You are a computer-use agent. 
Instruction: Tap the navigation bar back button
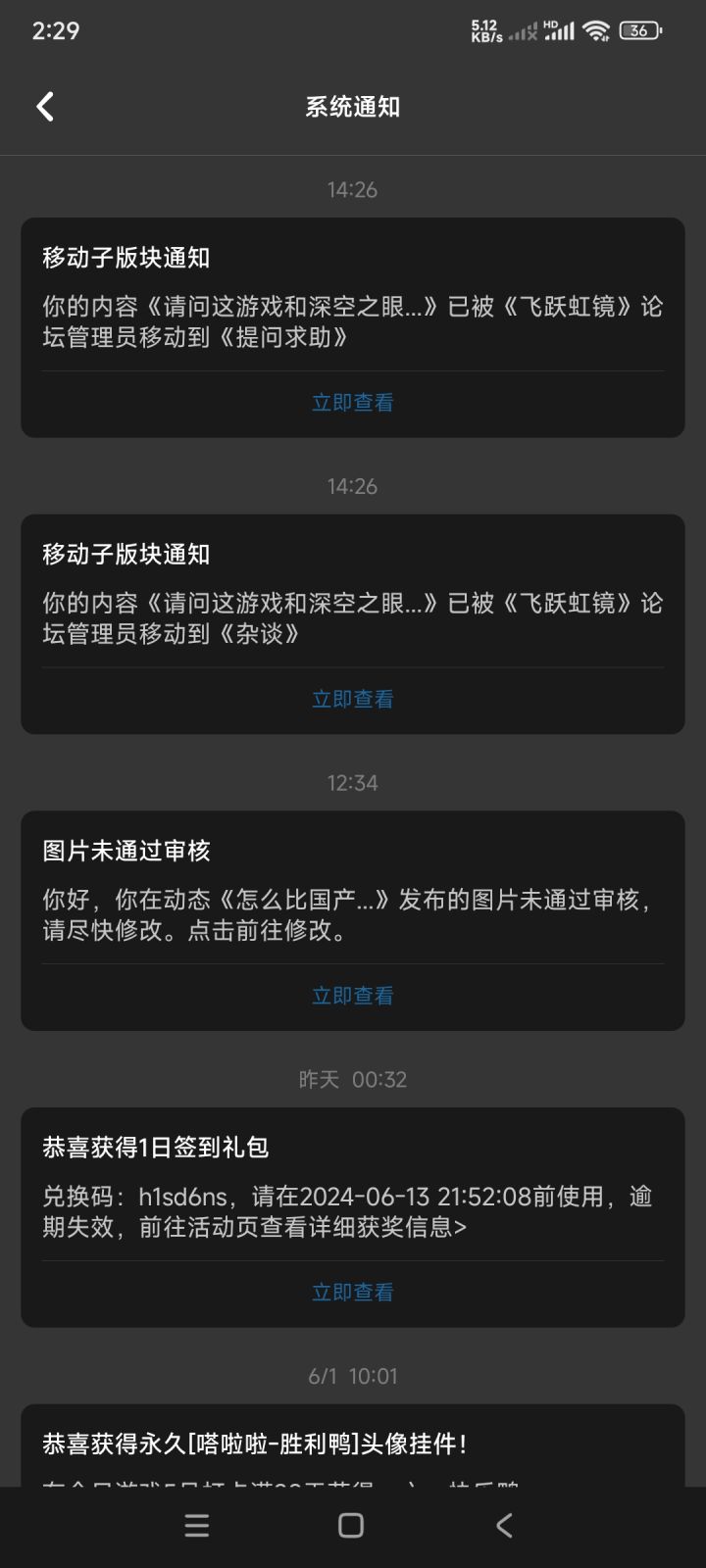point(504,1525)
